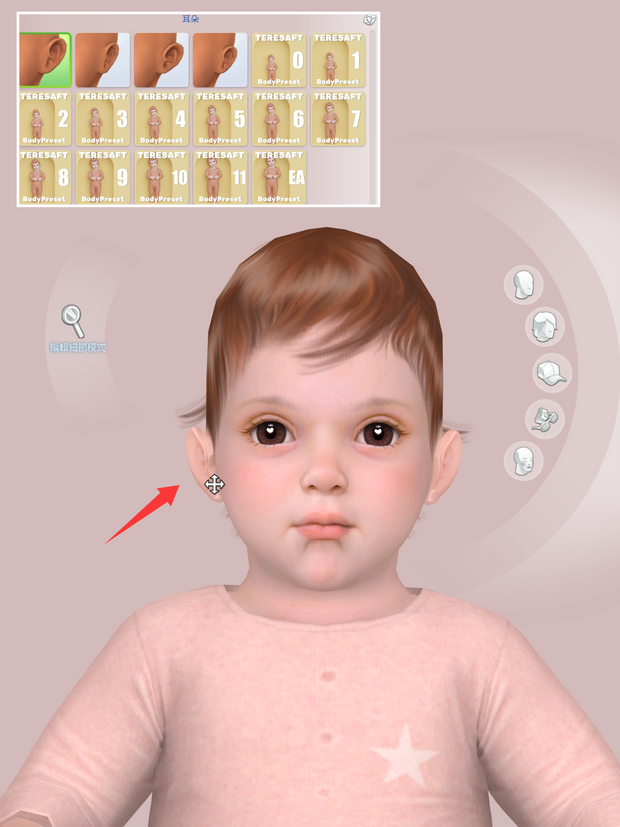Image resolution: width=620 pixels, height=827 pixels.
Task: Choose TERESAFT body preset 11
Action: pos(221,176)
